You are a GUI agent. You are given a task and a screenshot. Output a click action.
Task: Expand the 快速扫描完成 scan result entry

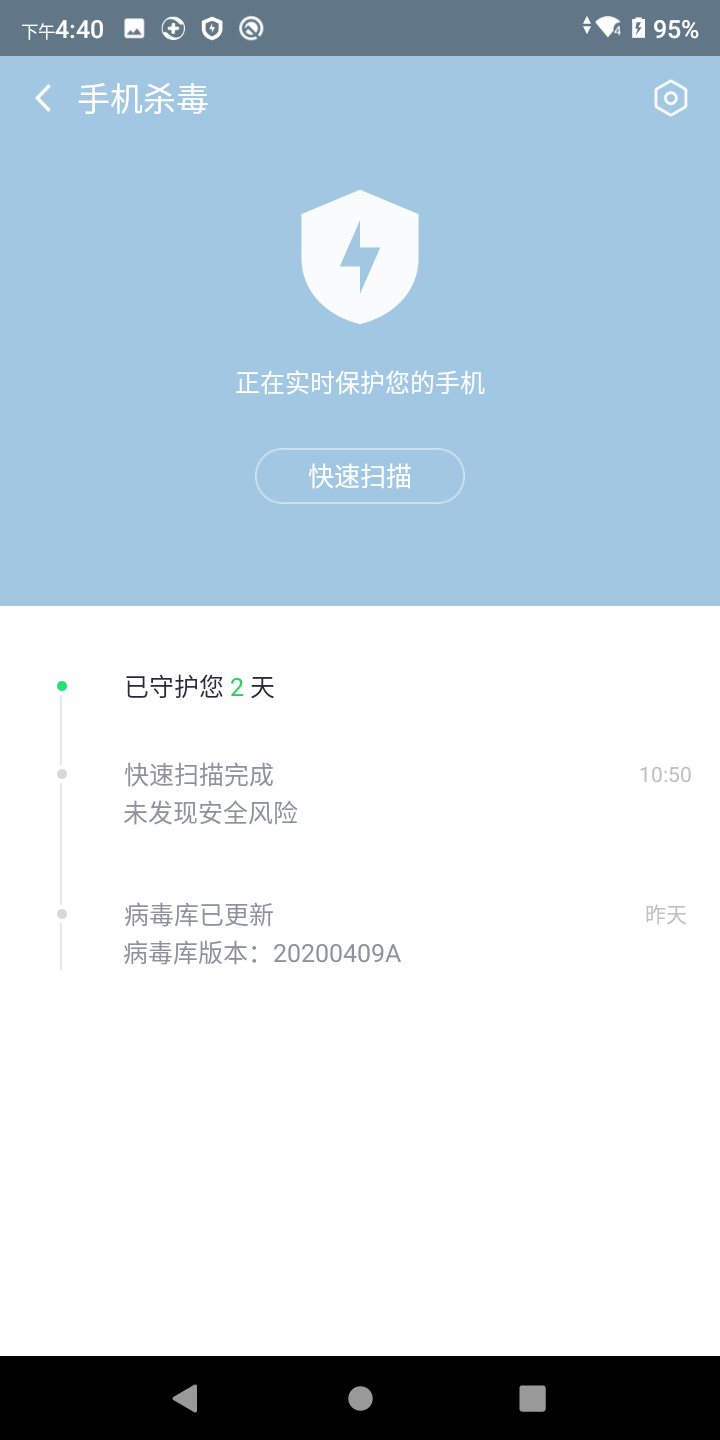click(200, 775)
